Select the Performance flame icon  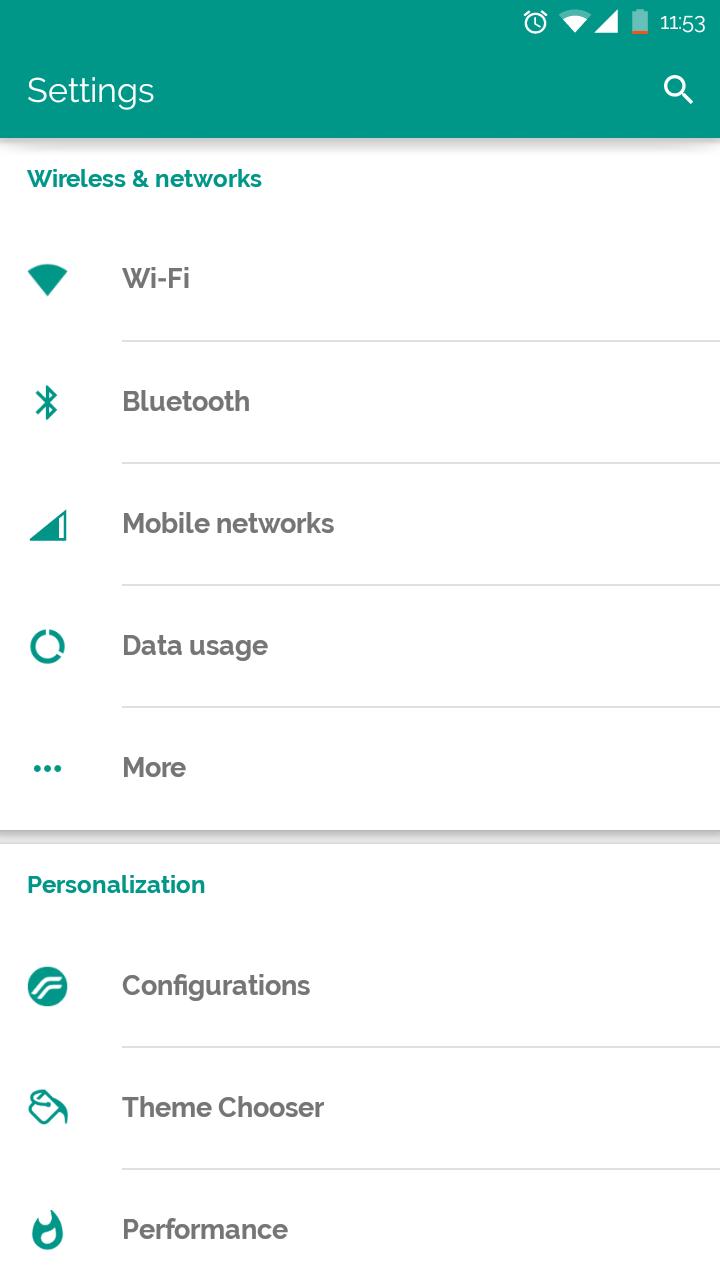pos(47,1229)
